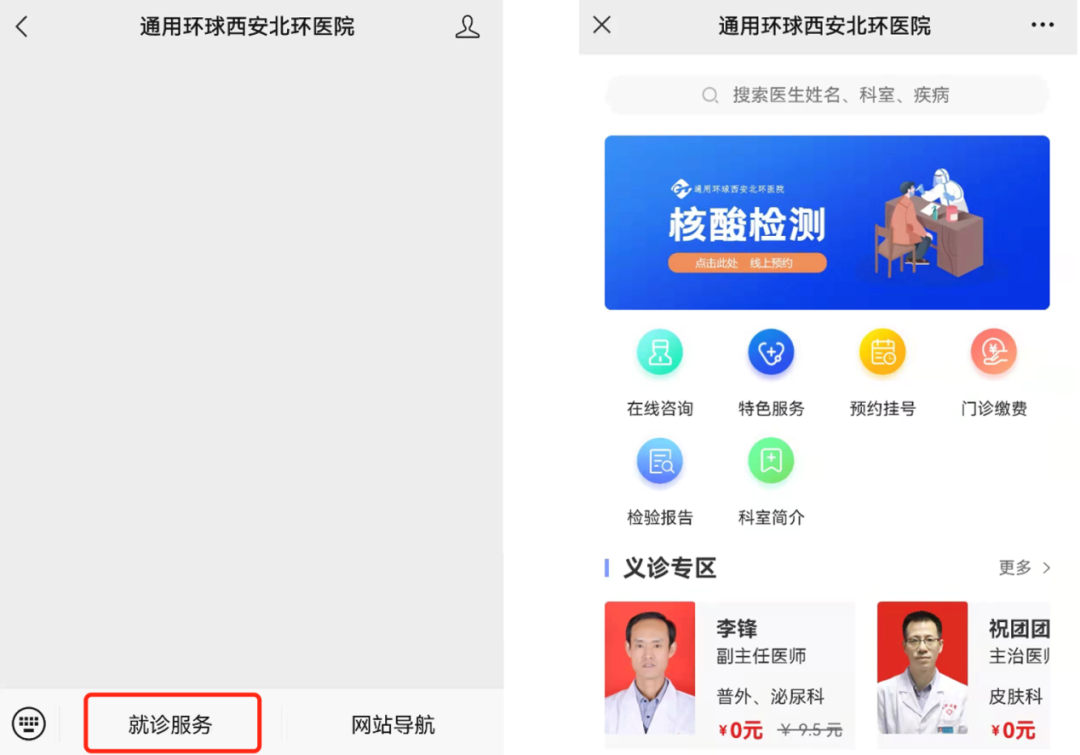Go back using the left arrow
The image size is (1080, 755).
[x=22, y=27]
